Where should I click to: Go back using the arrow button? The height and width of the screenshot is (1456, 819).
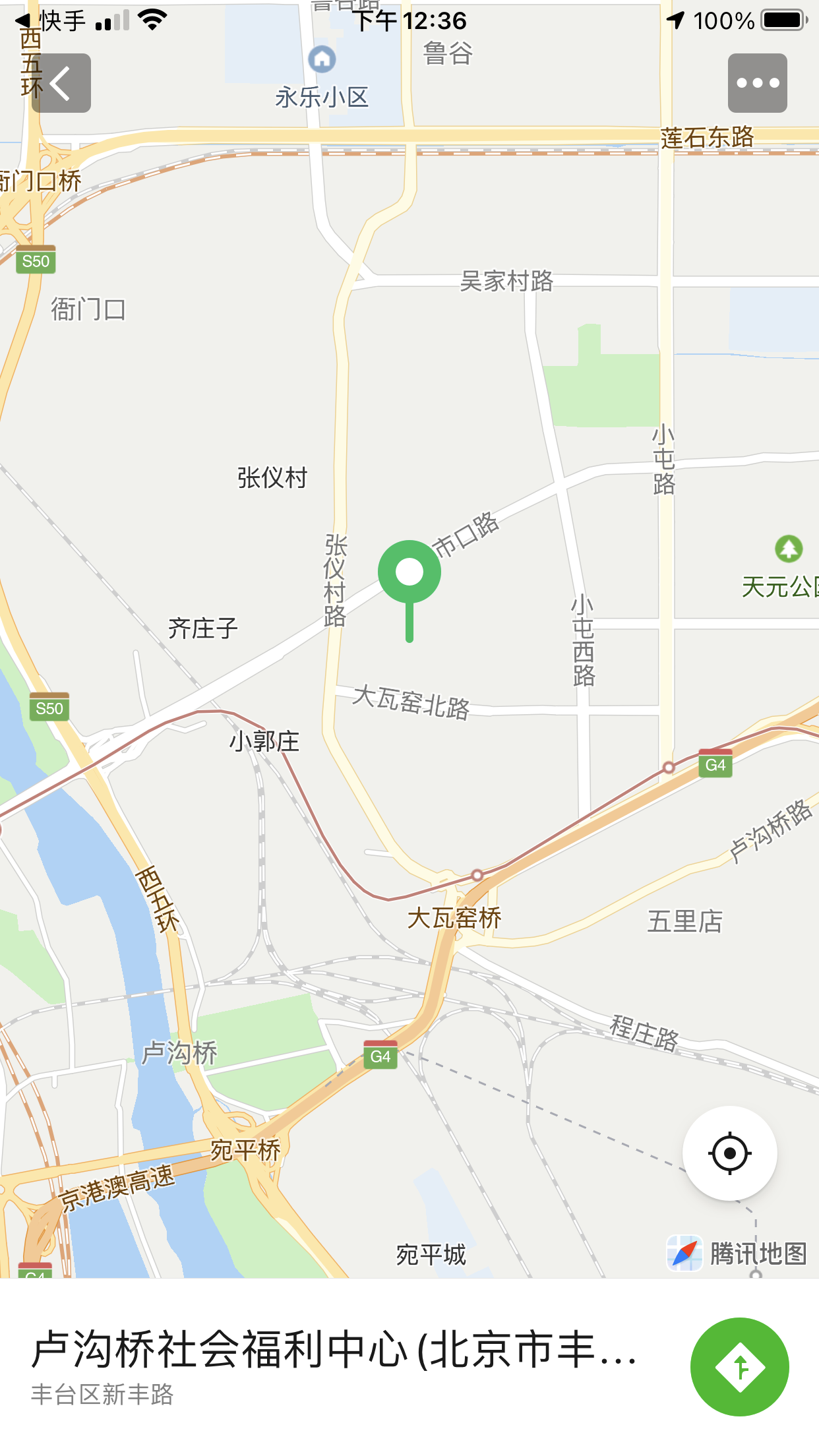click(x=61, y=84)
